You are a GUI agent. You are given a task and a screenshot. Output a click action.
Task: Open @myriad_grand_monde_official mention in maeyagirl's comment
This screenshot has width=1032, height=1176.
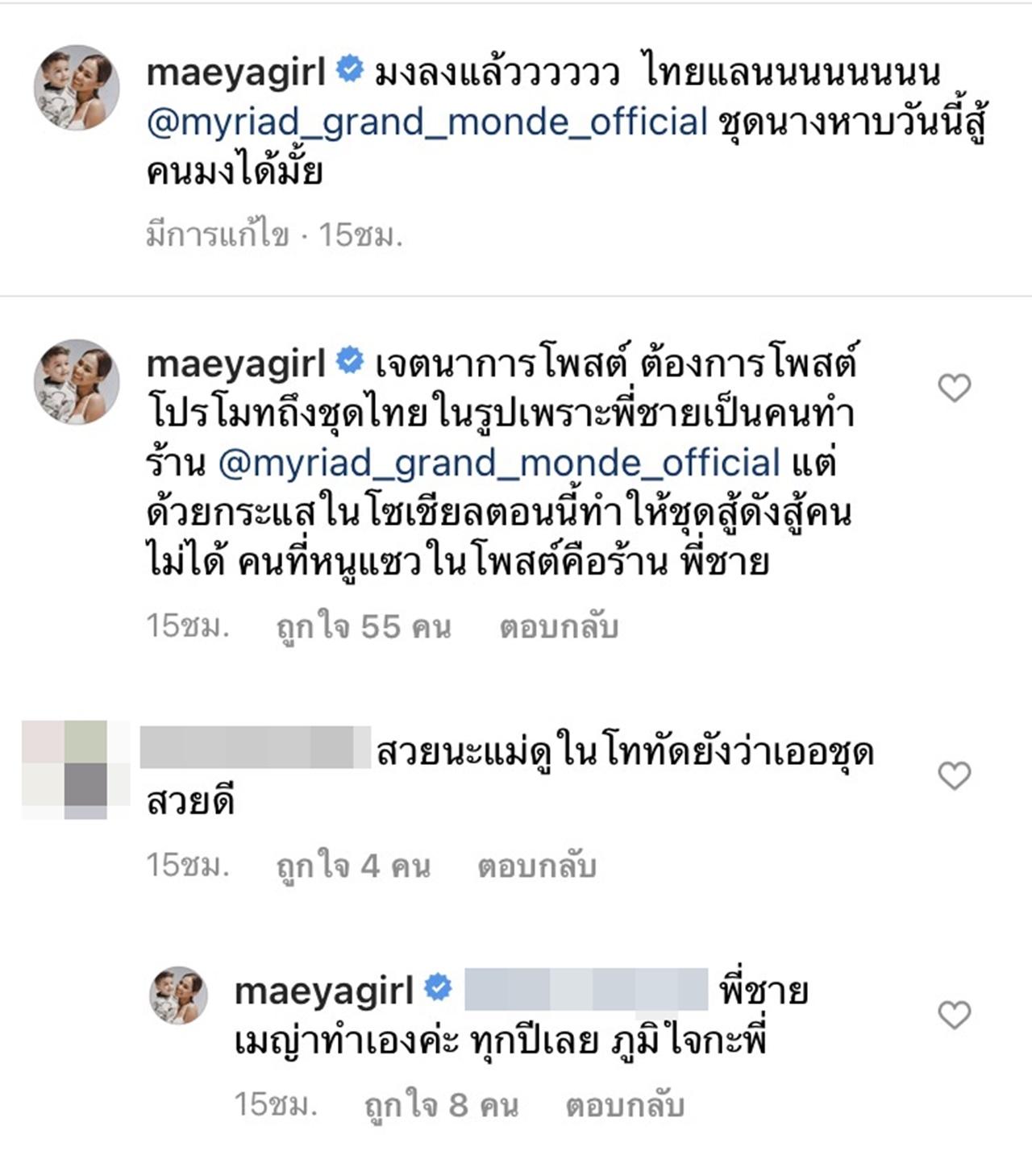click(498, 463)
